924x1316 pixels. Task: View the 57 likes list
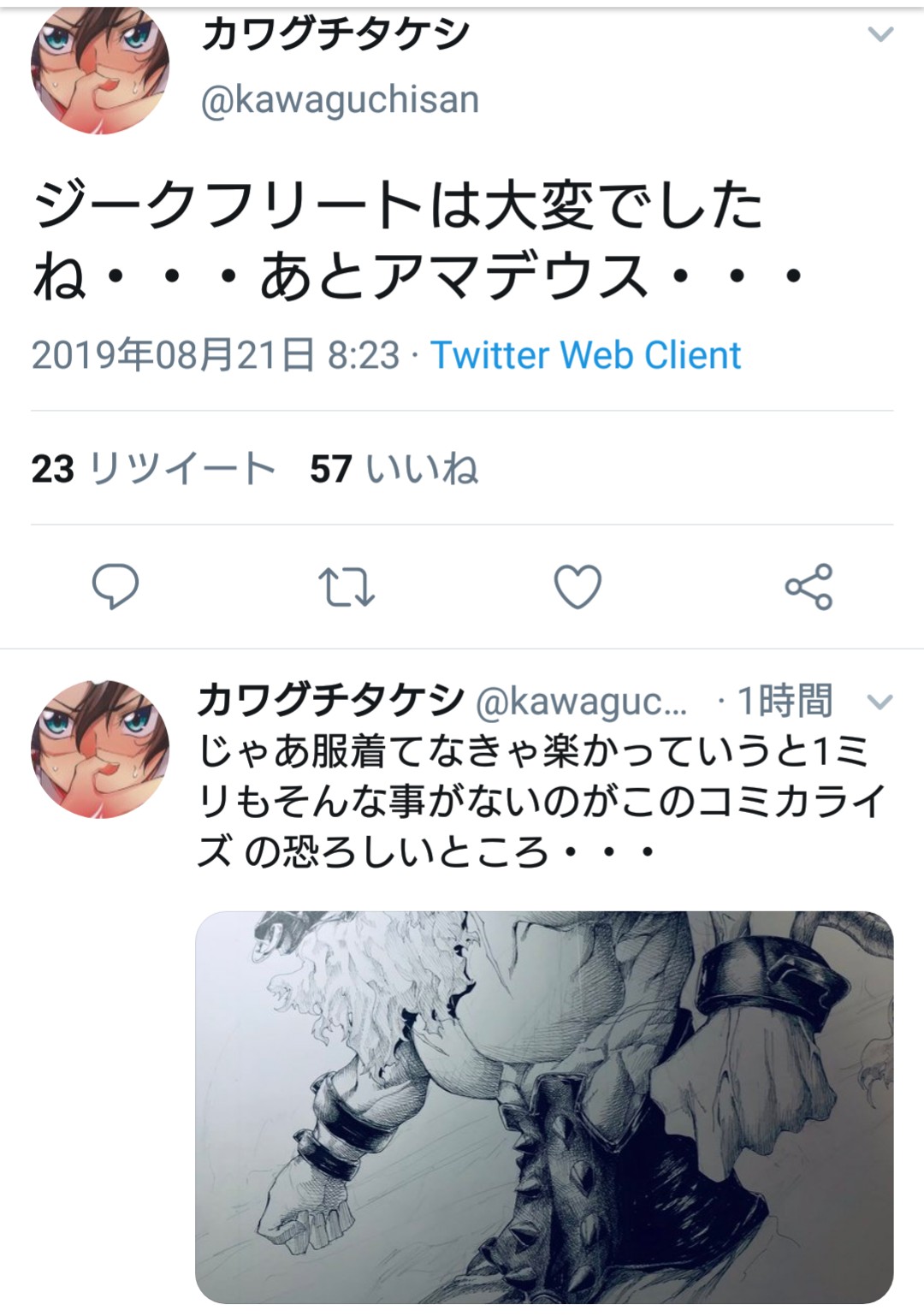tap(394, 469)
